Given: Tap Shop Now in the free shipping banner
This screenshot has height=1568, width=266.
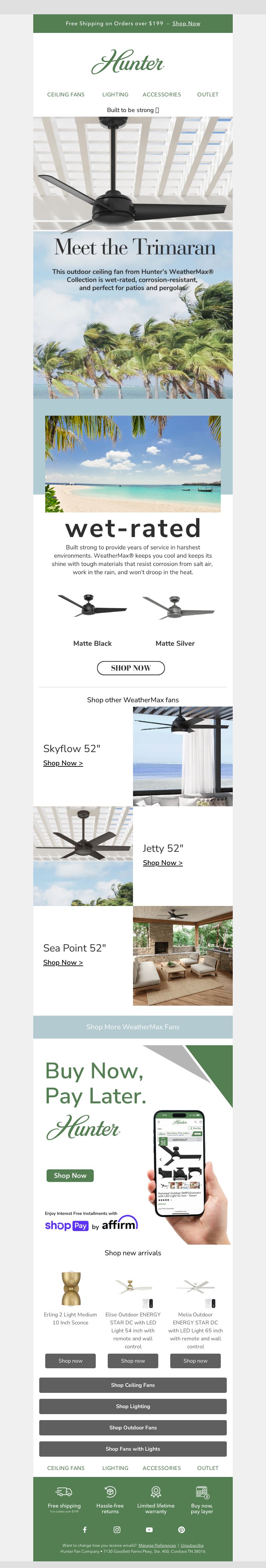Looking at the screenshot, I should tap(186, 24).
